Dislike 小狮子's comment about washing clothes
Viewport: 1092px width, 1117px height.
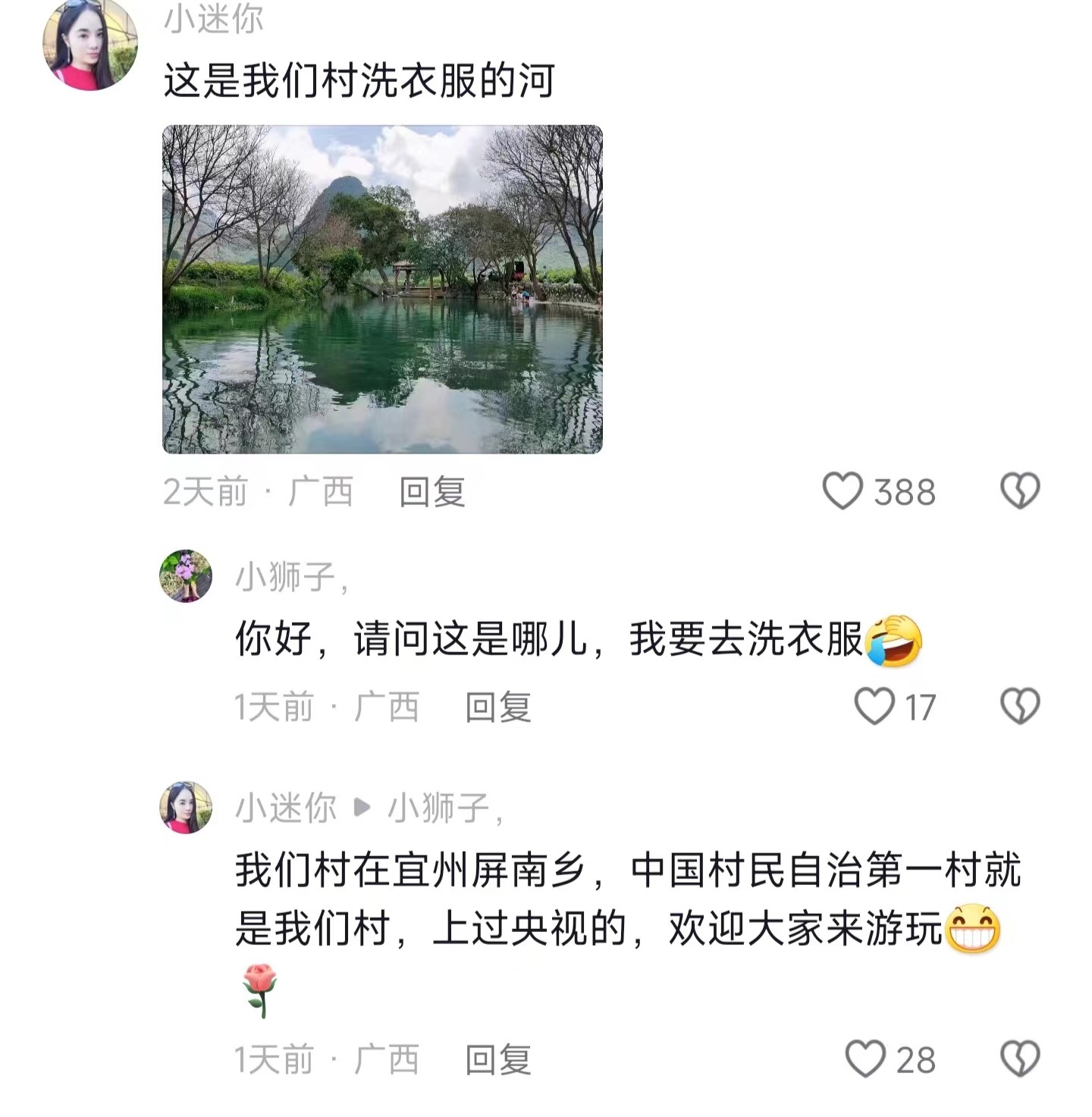pos(1020,707)
